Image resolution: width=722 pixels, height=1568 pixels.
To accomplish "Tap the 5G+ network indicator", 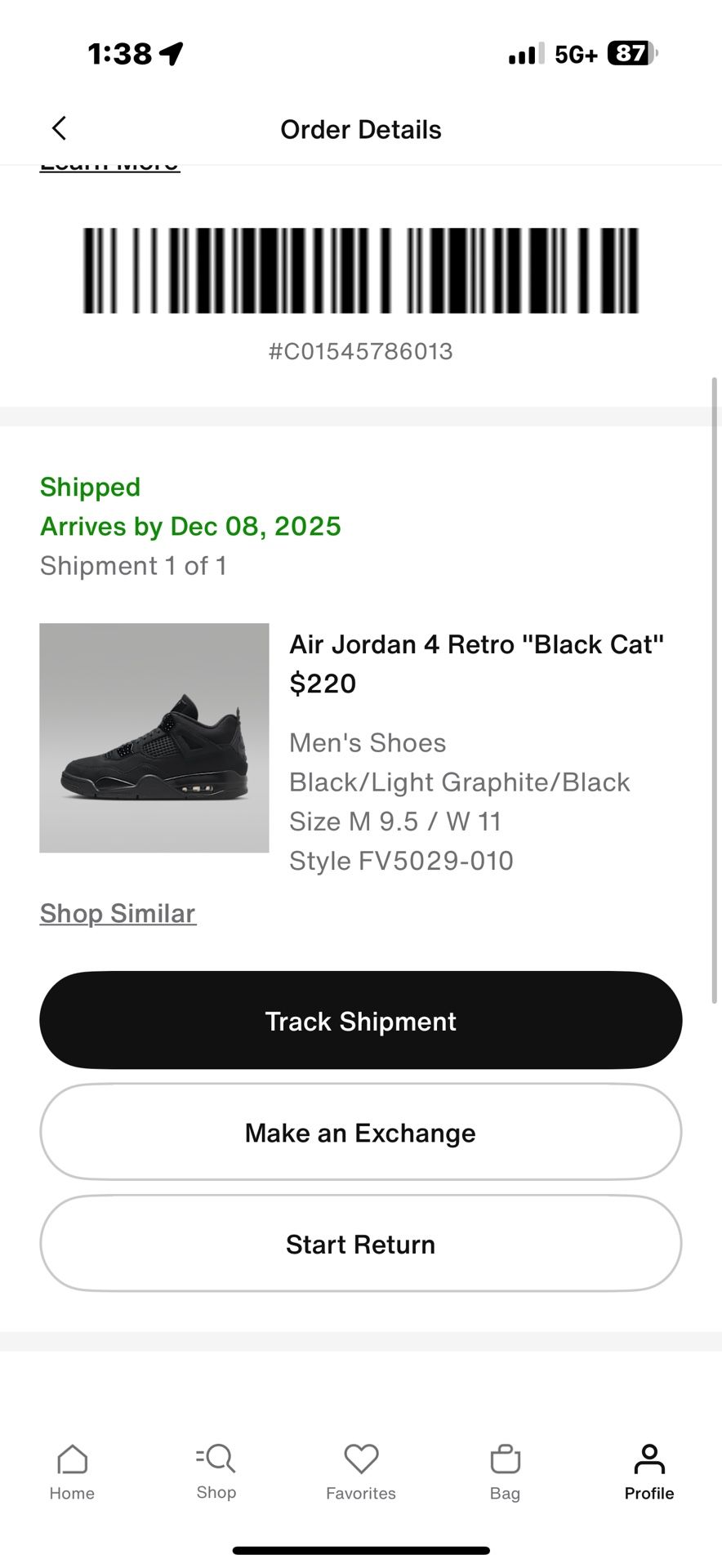I will pyautogui.click(x=577, y=53).
